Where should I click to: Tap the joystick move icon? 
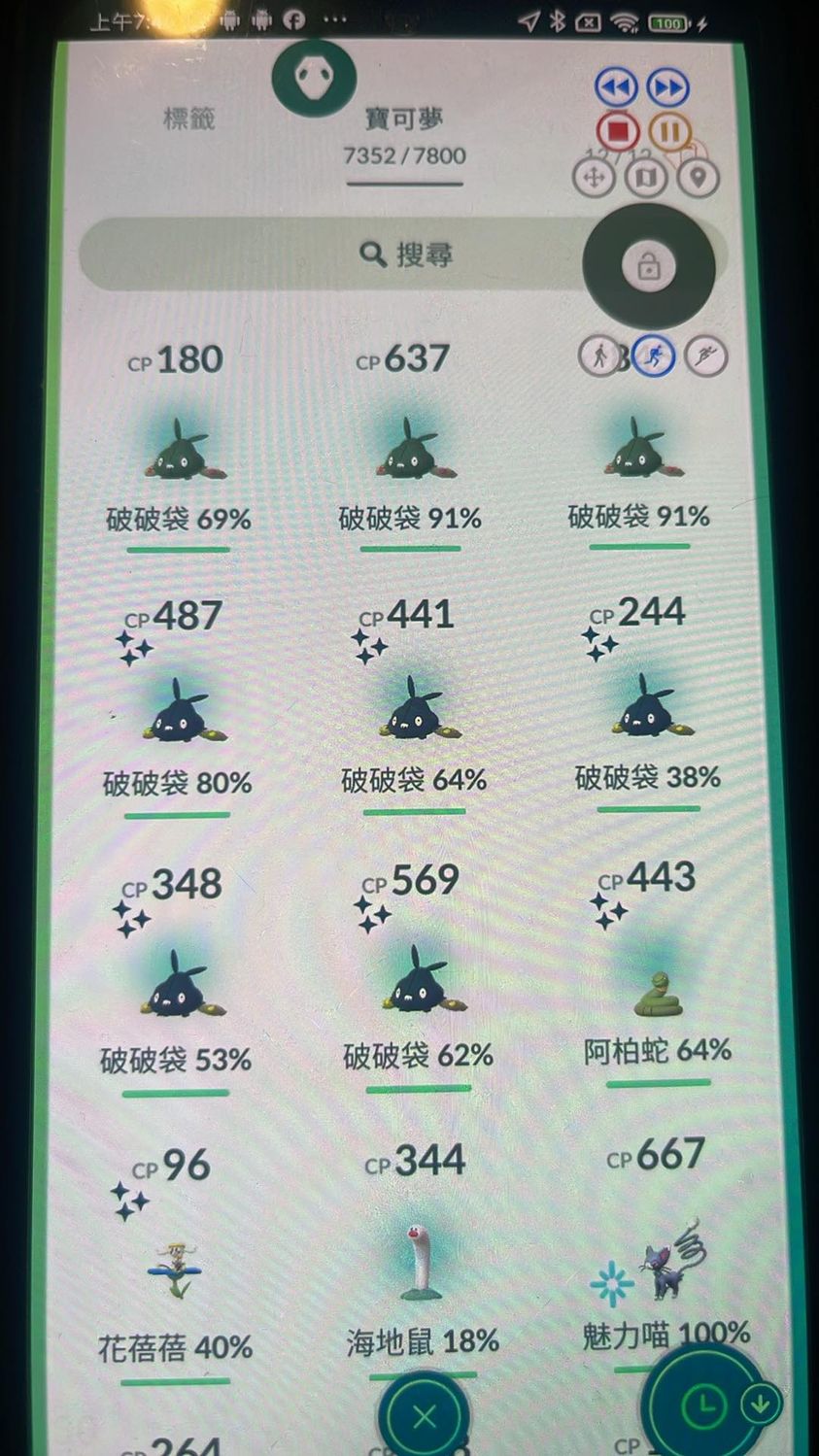click(x=595, y=178)
